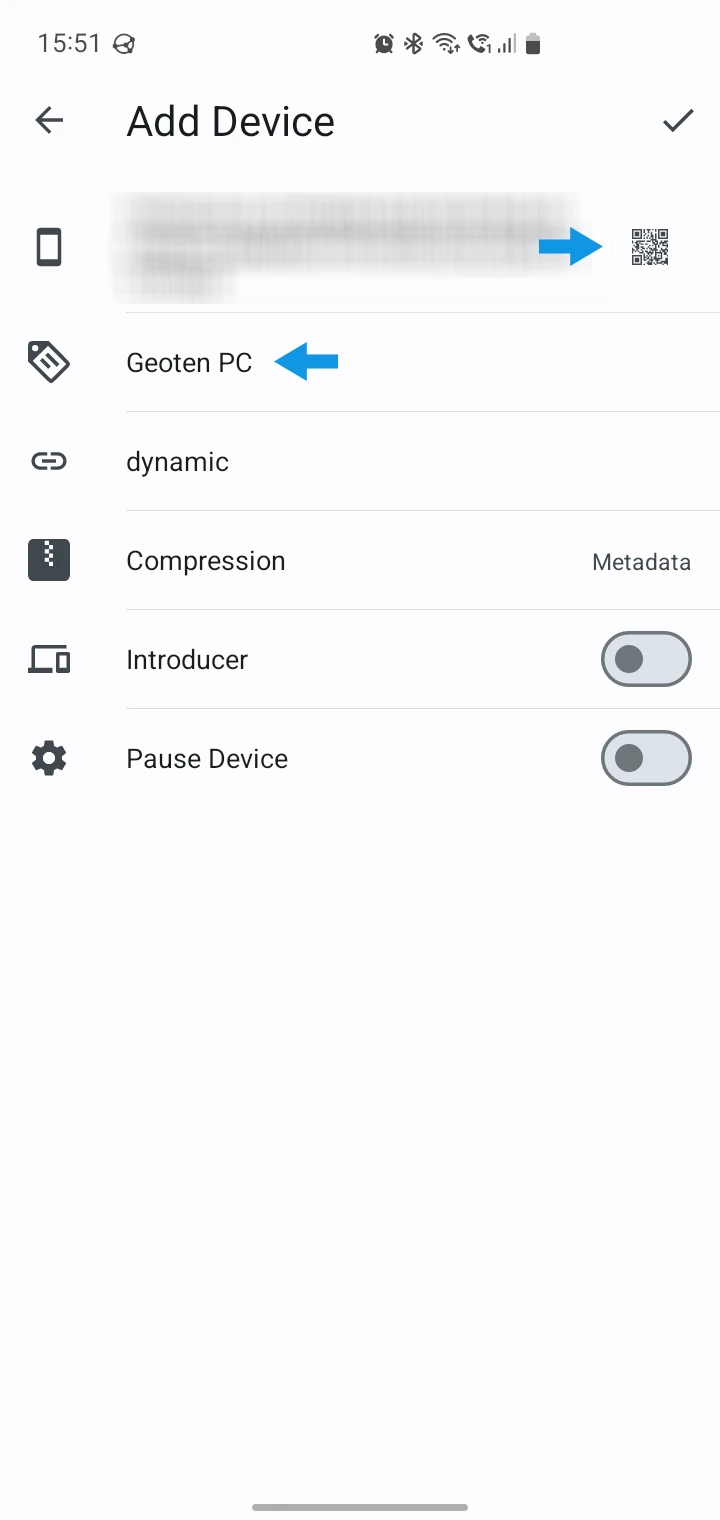
Task: Tap the back arrow to leave Add Device
Action: pyautogui.click(x=48, y=120)
